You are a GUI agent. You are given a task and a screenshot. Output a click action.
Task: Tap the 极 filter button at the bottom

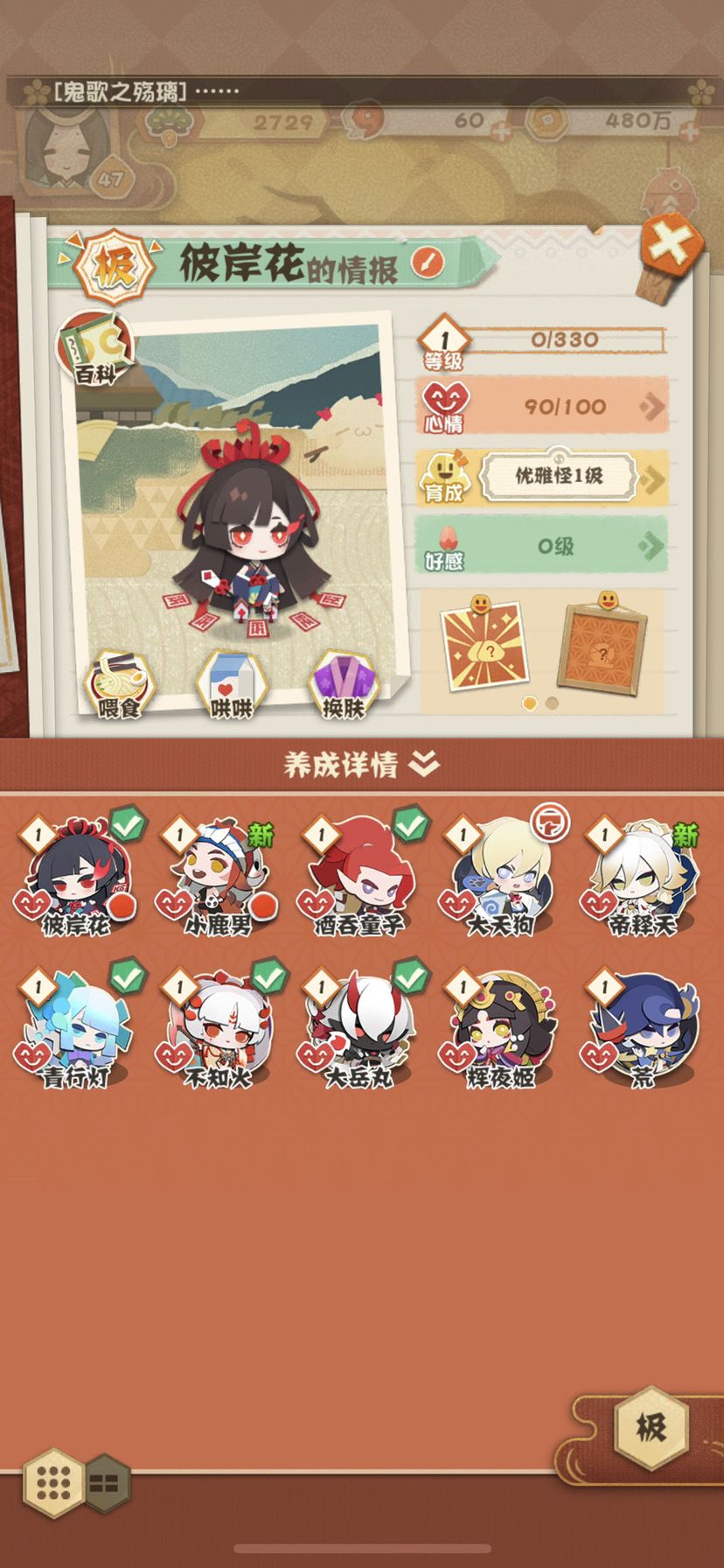tap(651, 1429)
